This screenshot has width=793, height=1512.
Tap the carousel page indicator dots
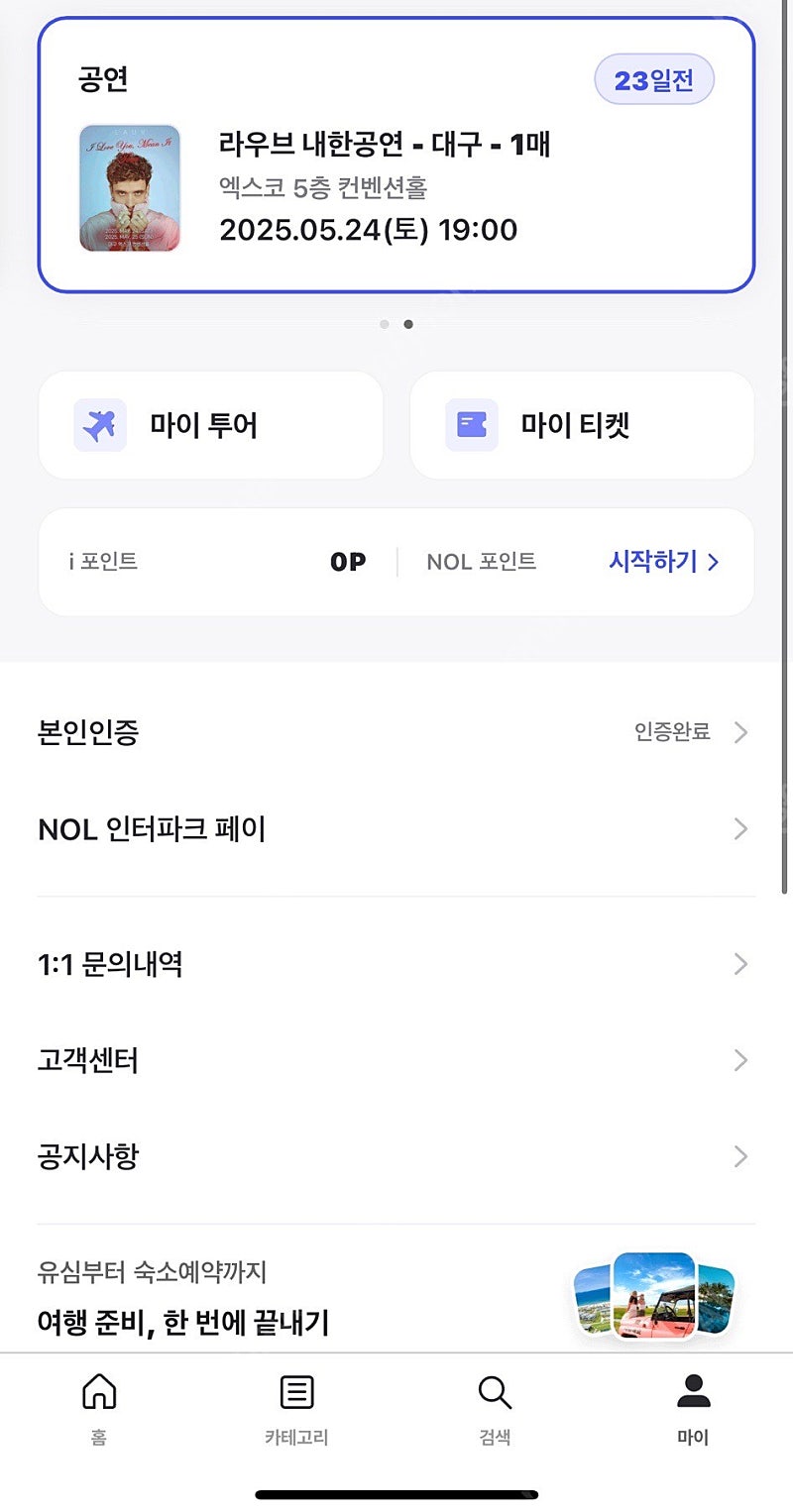point(396,324)
